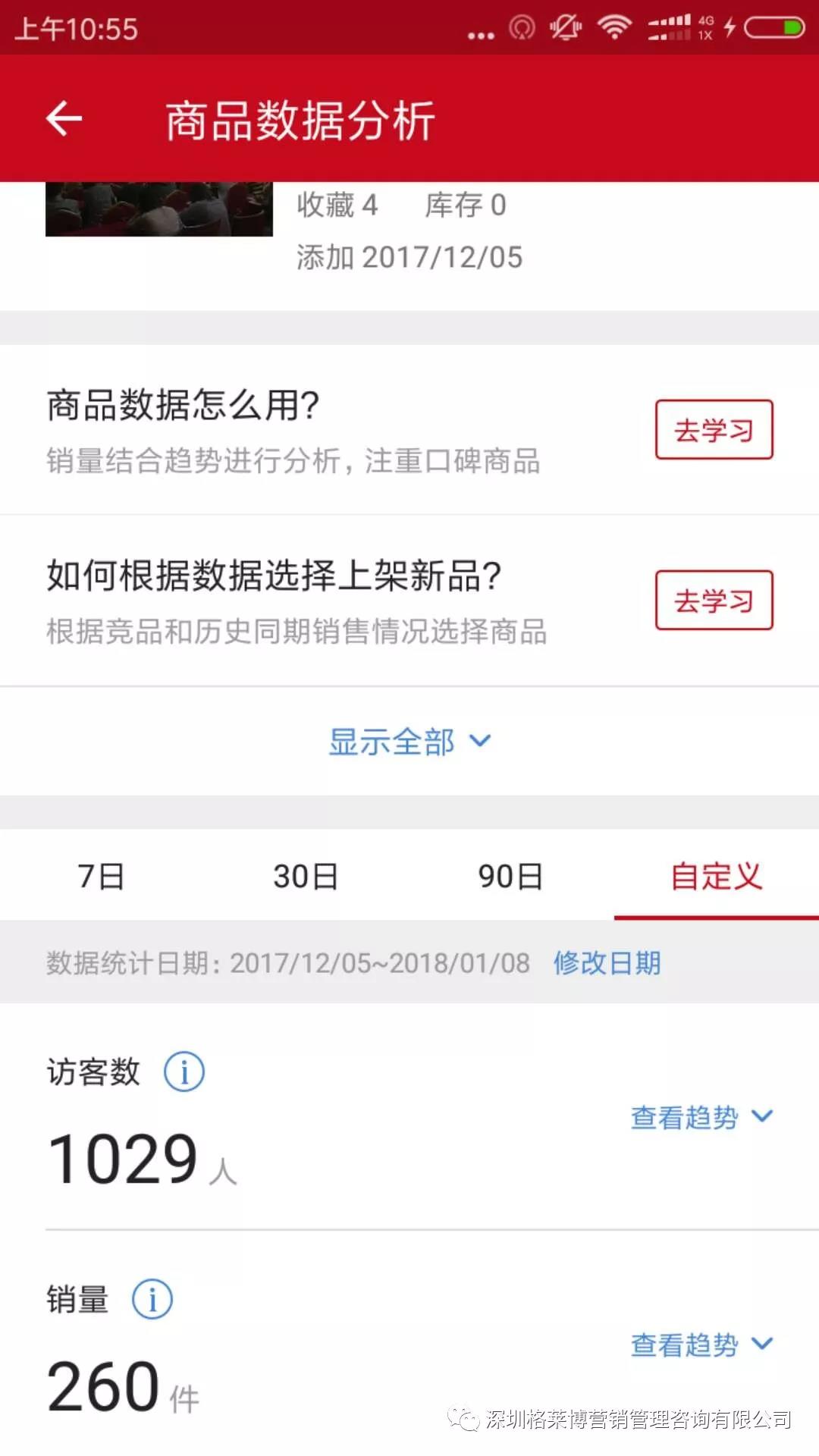This screenshot has height=1456, width=819.
Task: Expand 查看趋势 for 访客数
Action: (x=701, y=1117)
